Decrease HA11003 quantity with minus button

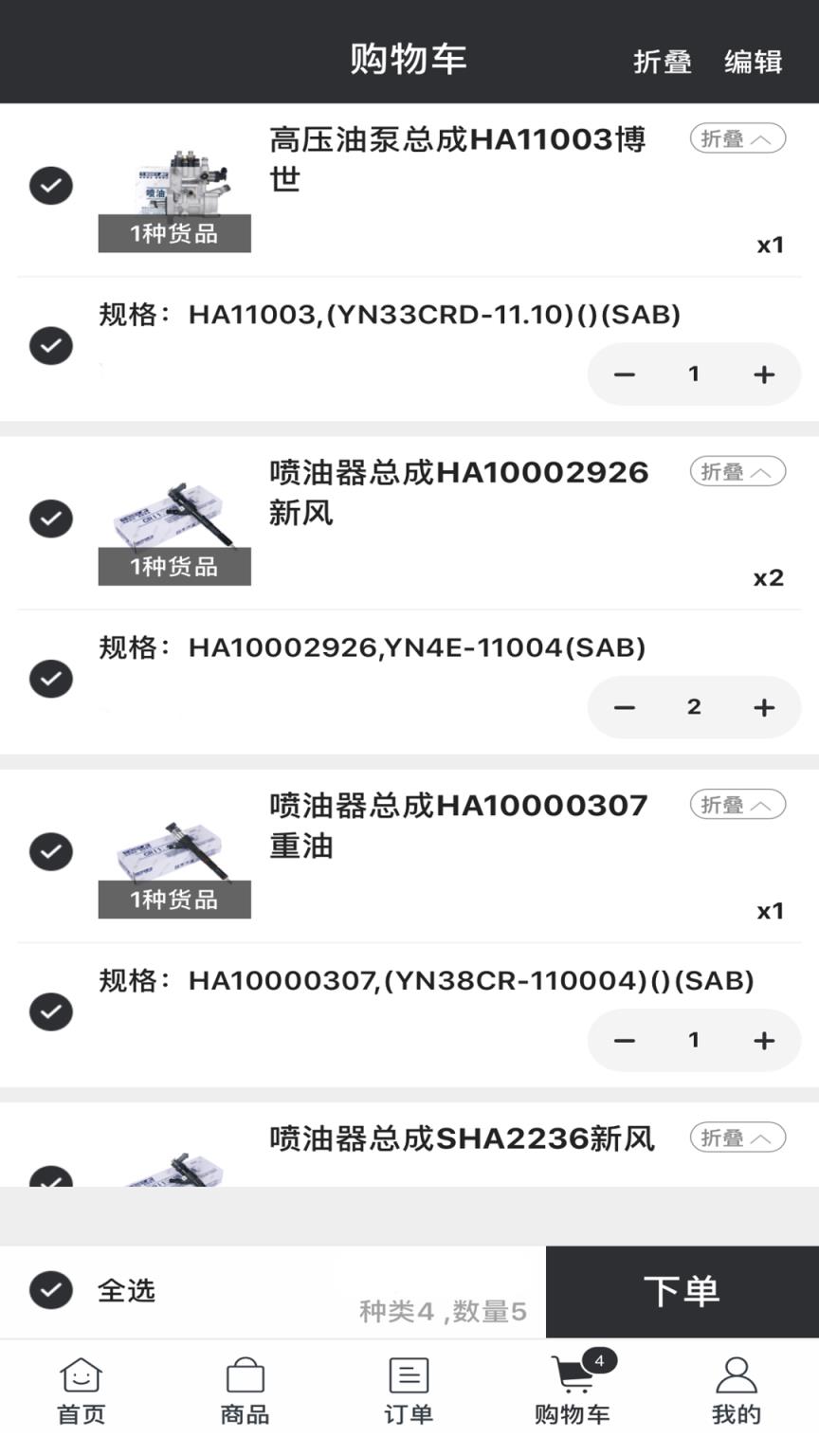tap(624, 374)
